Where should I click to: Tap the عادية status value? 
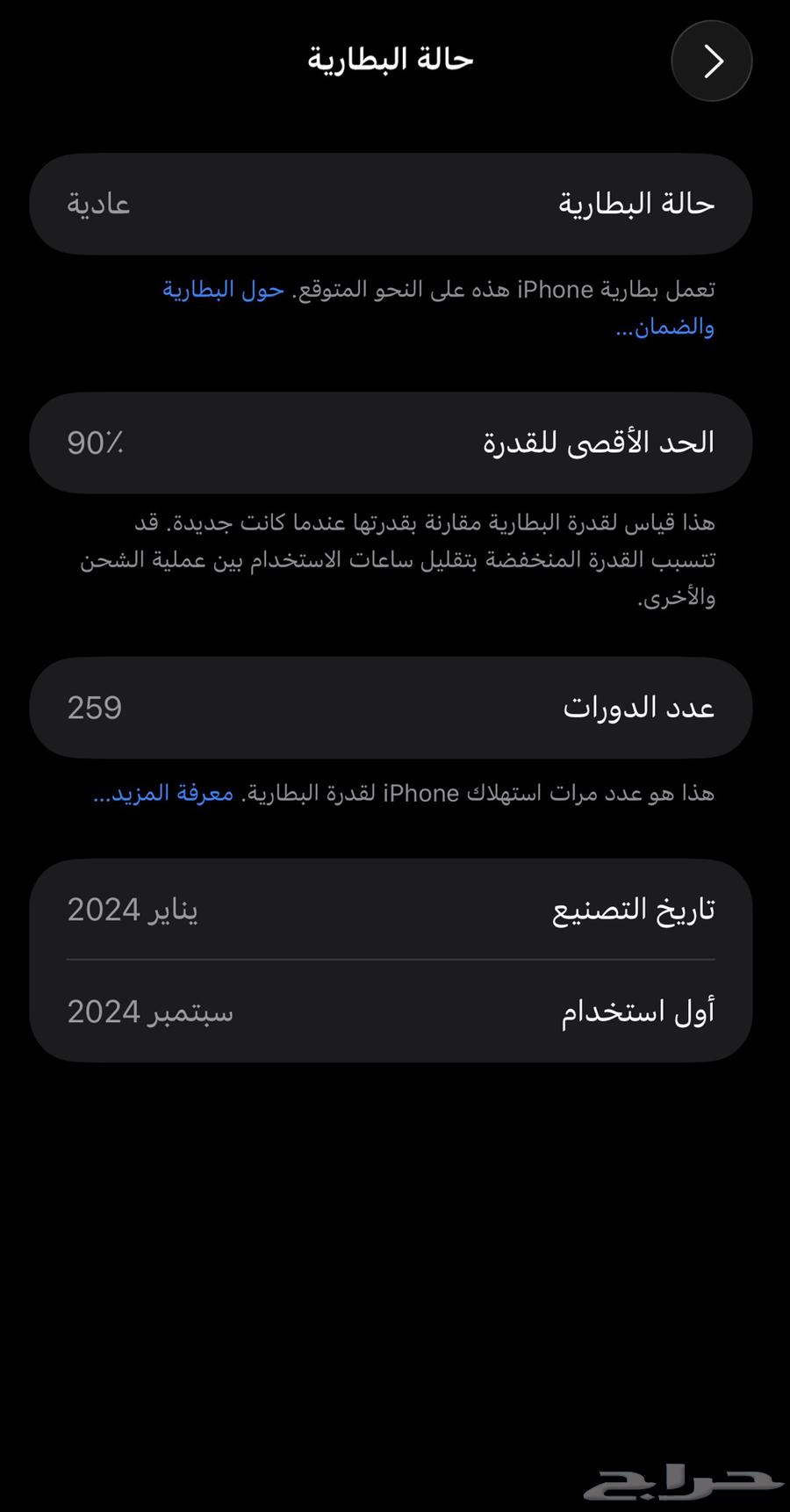pyautogui.click(x=99, y=203)
